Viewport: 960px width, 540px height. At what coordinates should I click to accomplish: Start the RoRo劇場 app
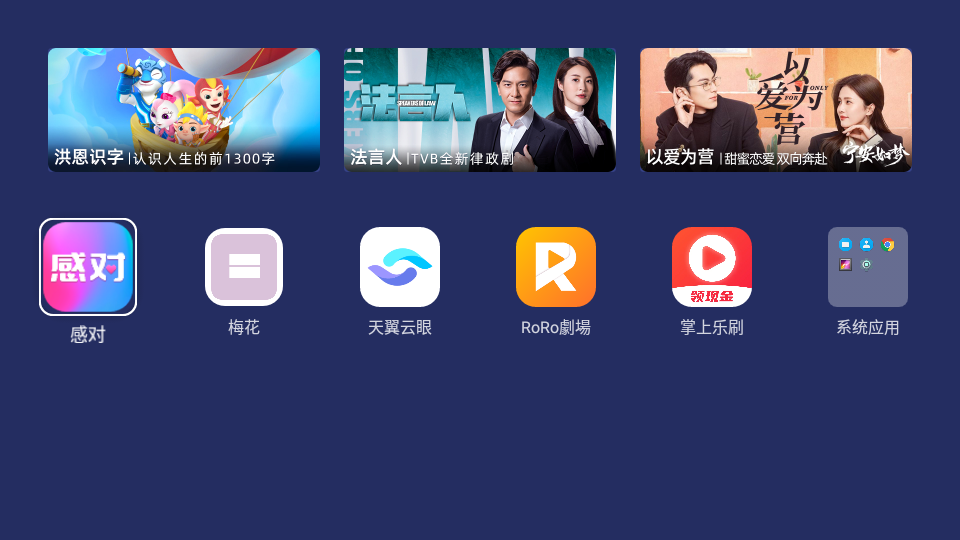point(556,267)
